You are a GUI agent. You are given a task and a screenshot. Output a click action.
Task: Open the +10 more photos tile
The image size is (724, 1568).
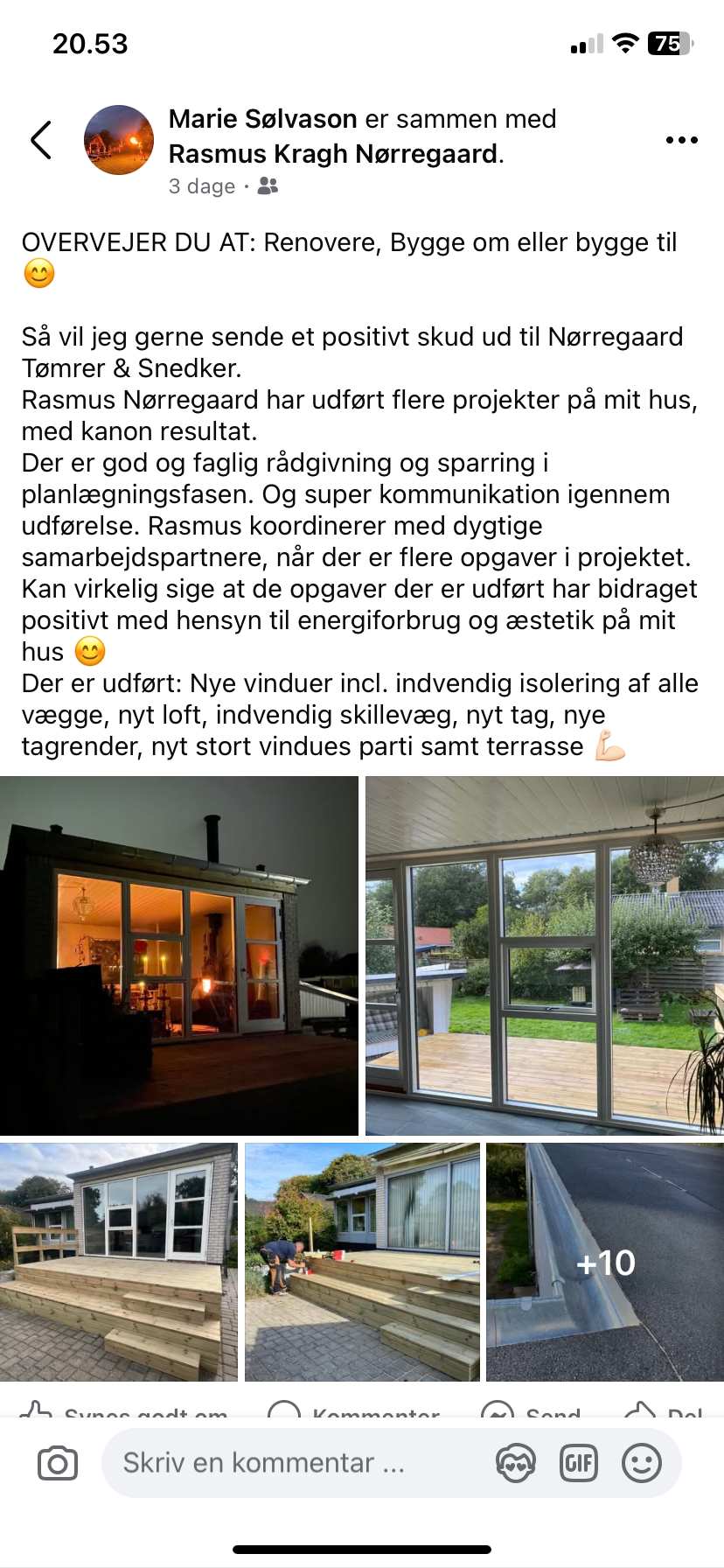click(605, 1262)
